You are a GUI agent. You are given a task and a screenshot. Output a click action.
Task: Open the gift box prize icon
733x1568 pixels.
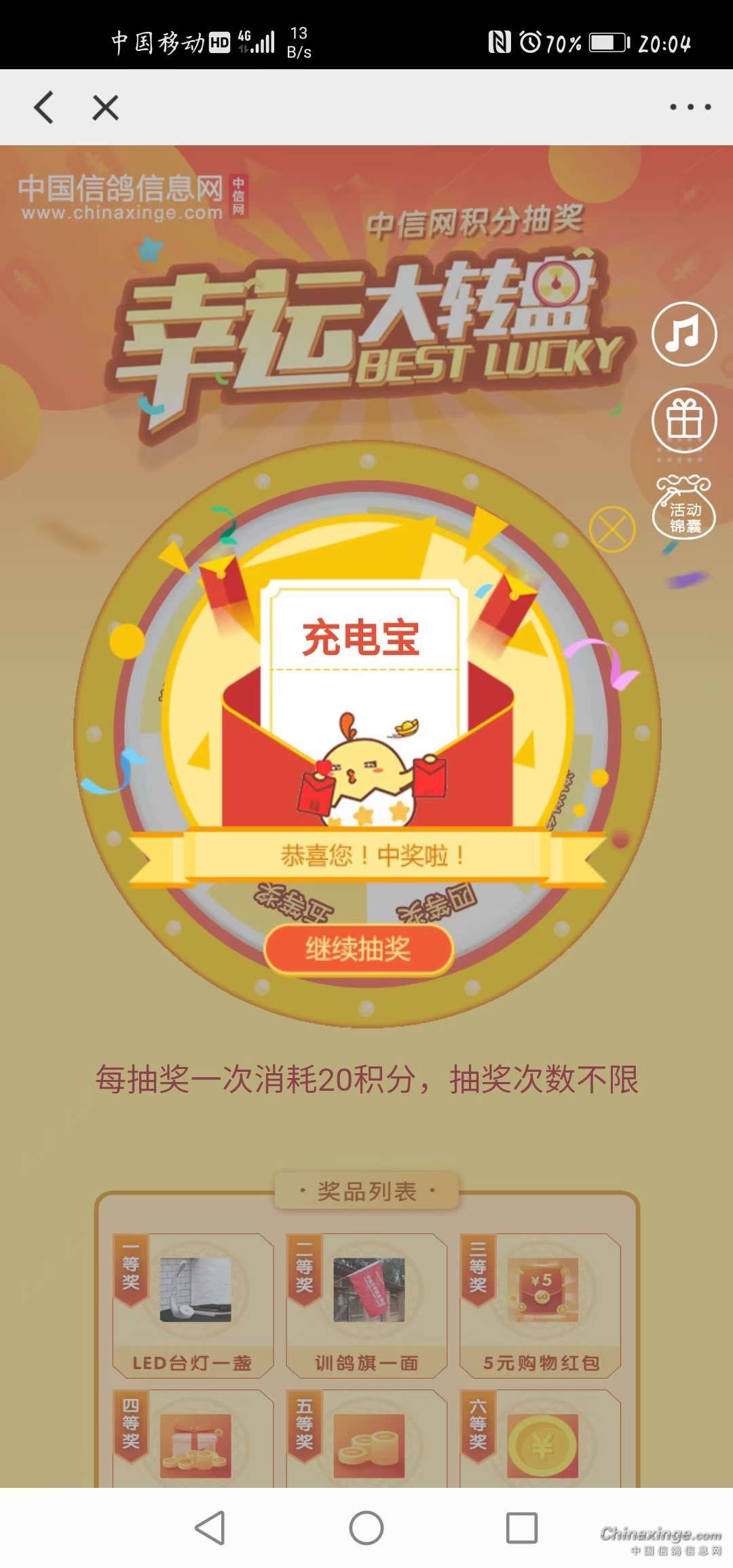[683, 421]
